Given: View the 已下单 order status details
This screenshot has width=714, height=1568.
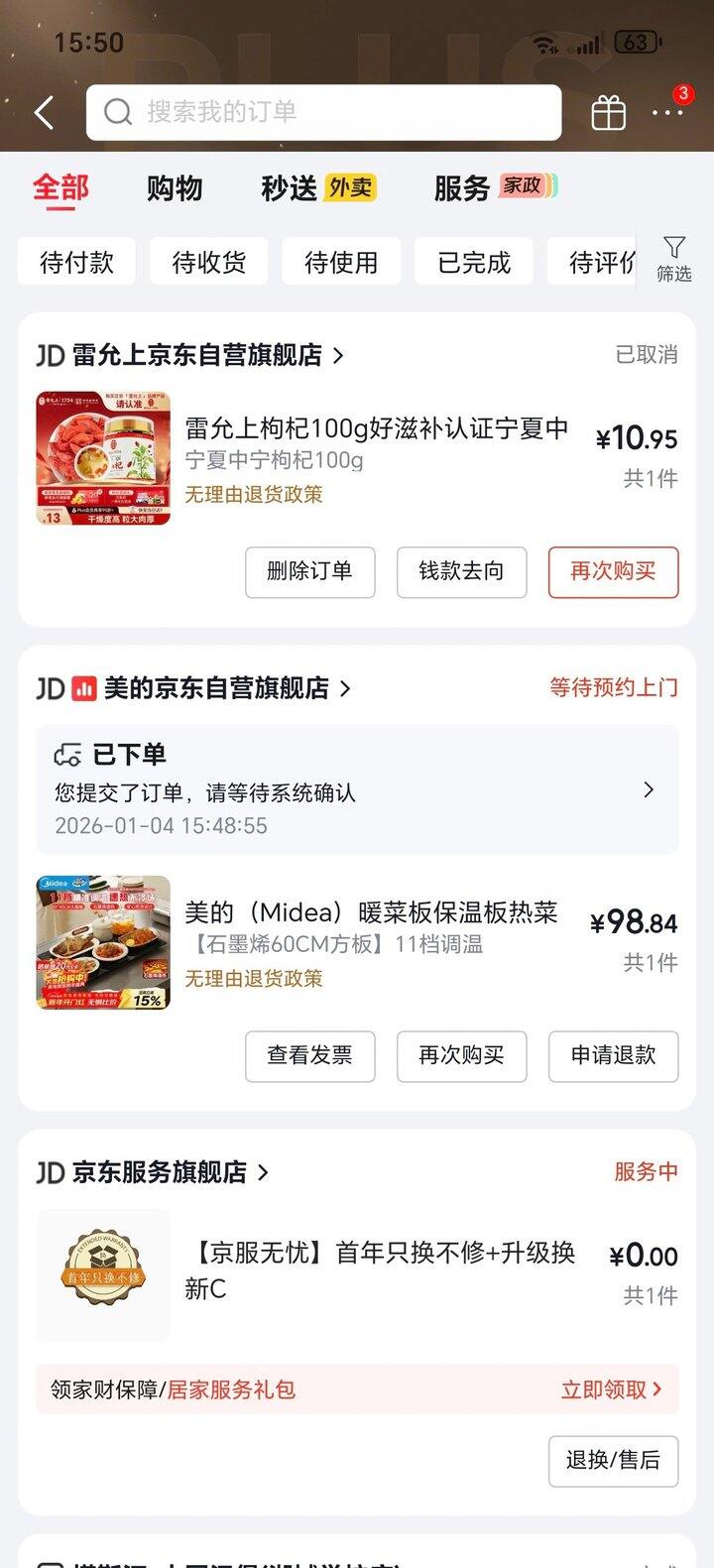Looking at the screenshot, I should click(x=357, y=789).
